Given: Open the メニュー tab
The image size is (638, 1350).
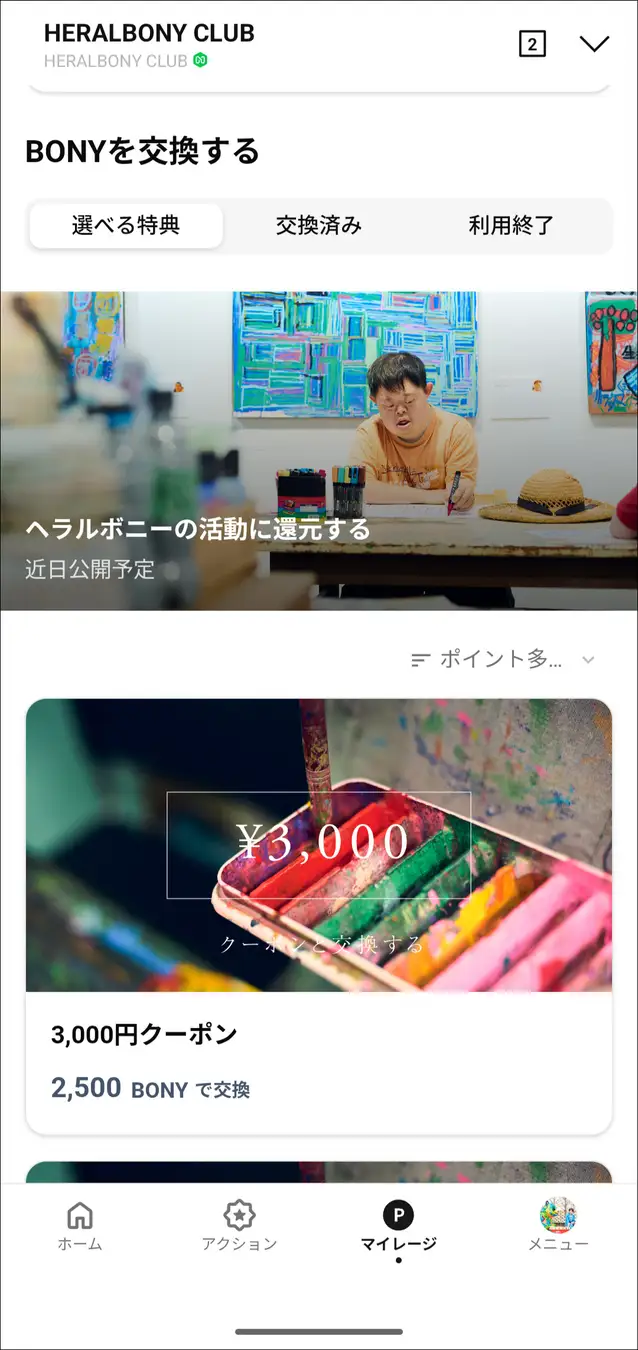Looking at the screenshot, I should point(558,1225).
